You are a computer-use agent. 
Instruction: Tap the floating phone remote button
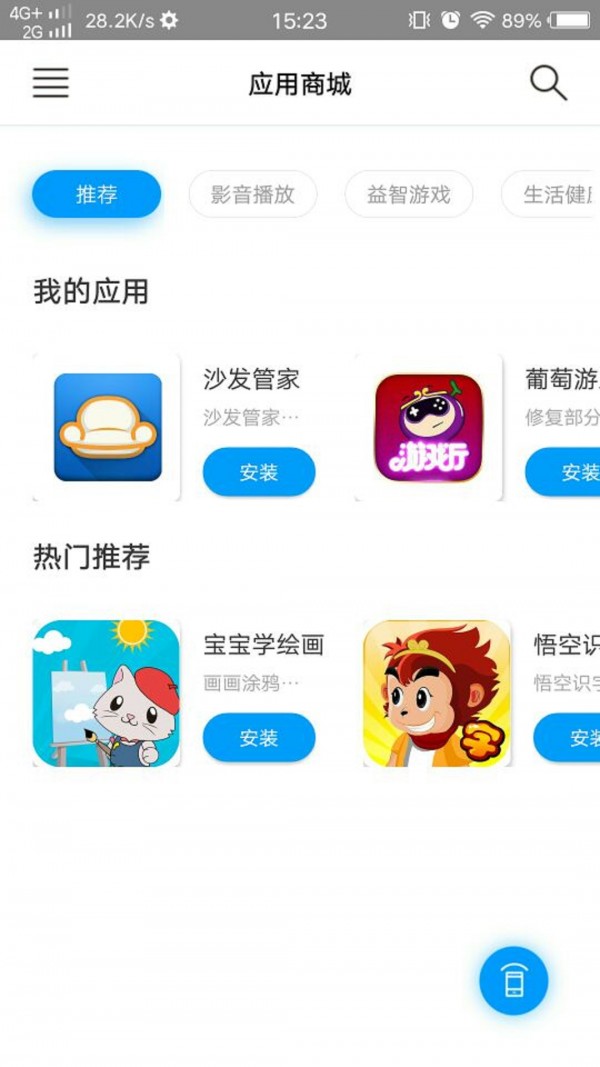point(513,981)
